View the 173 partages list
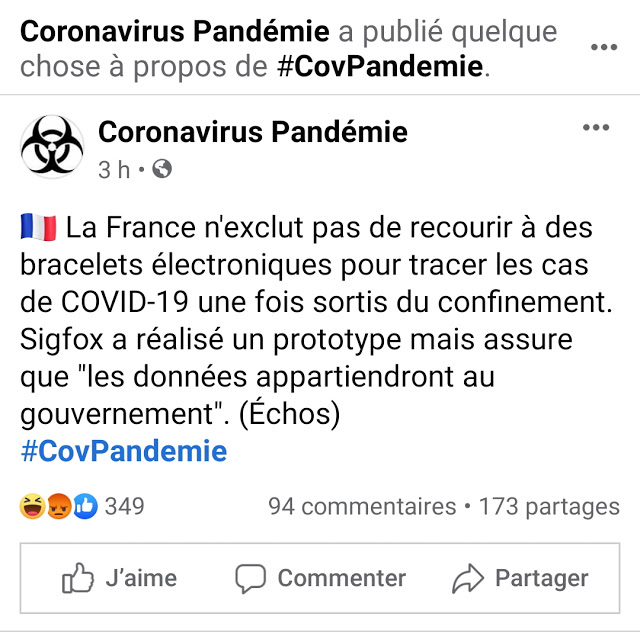 [x=549, y=507]
